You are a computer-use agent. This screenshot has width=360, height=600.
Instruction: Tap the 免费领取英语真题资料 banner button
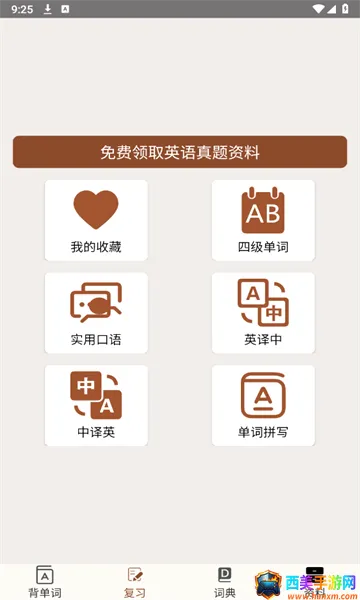click(x=180, y=152)
